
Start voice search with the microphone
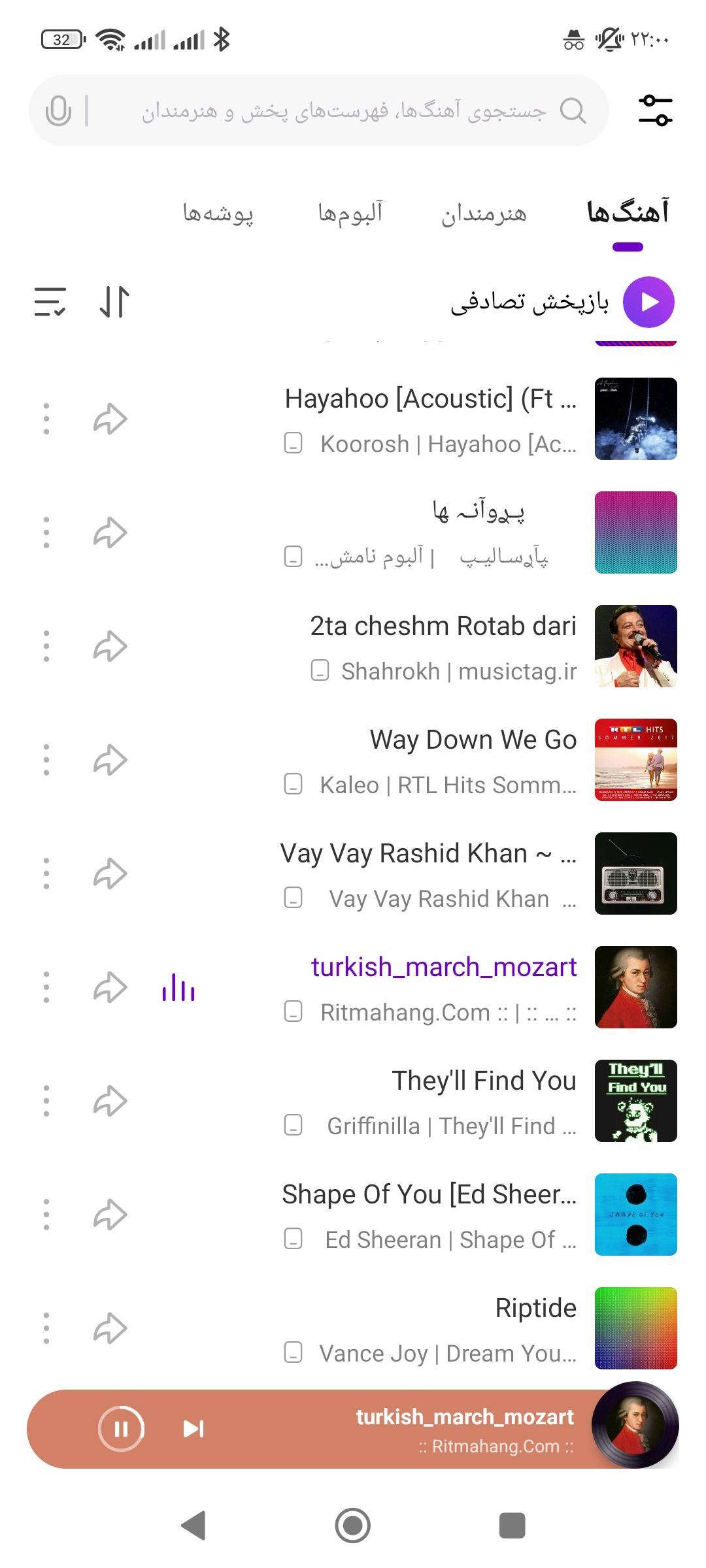pos(59,111)
